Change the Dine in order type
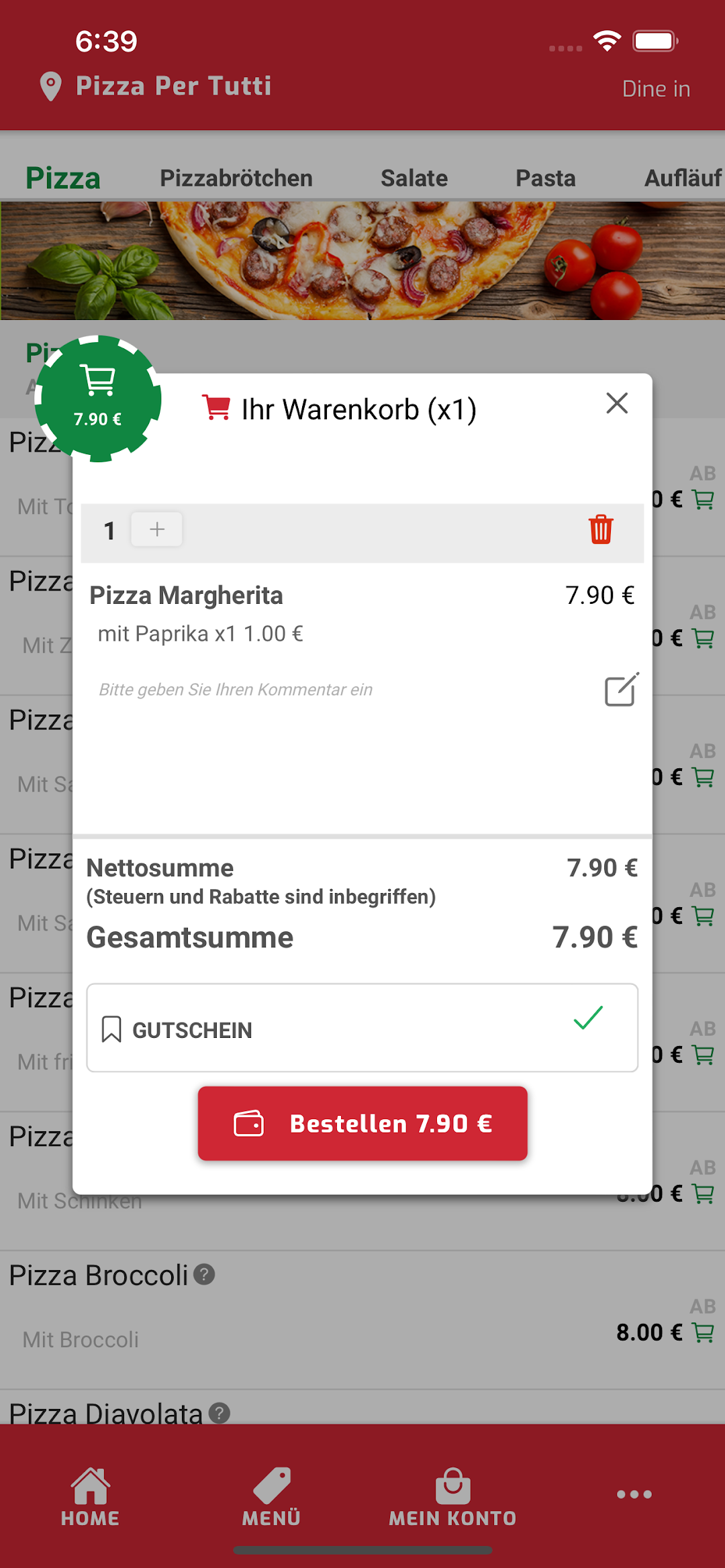This screenshot has height=1568, width=725. coord(656,89)
